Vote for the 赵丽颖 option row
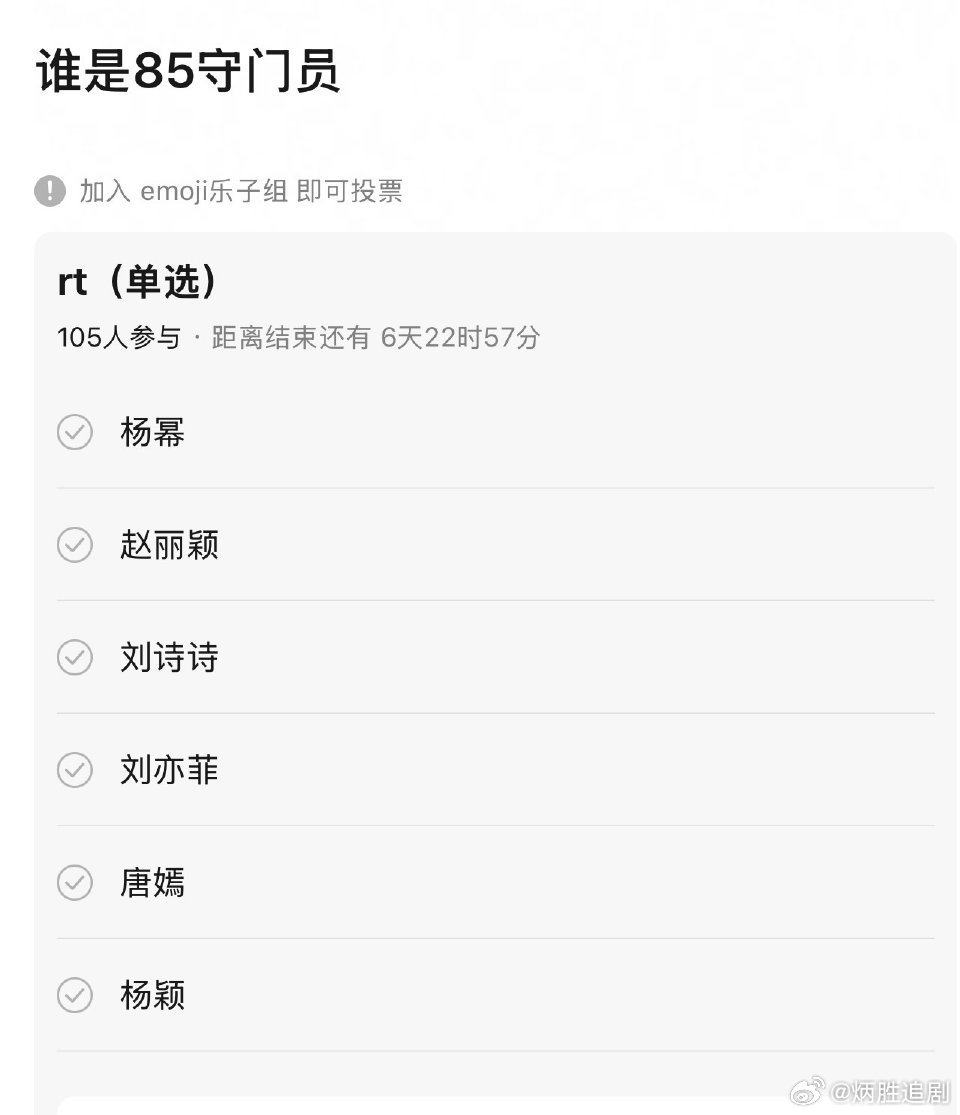 click(x=400, y=545)
